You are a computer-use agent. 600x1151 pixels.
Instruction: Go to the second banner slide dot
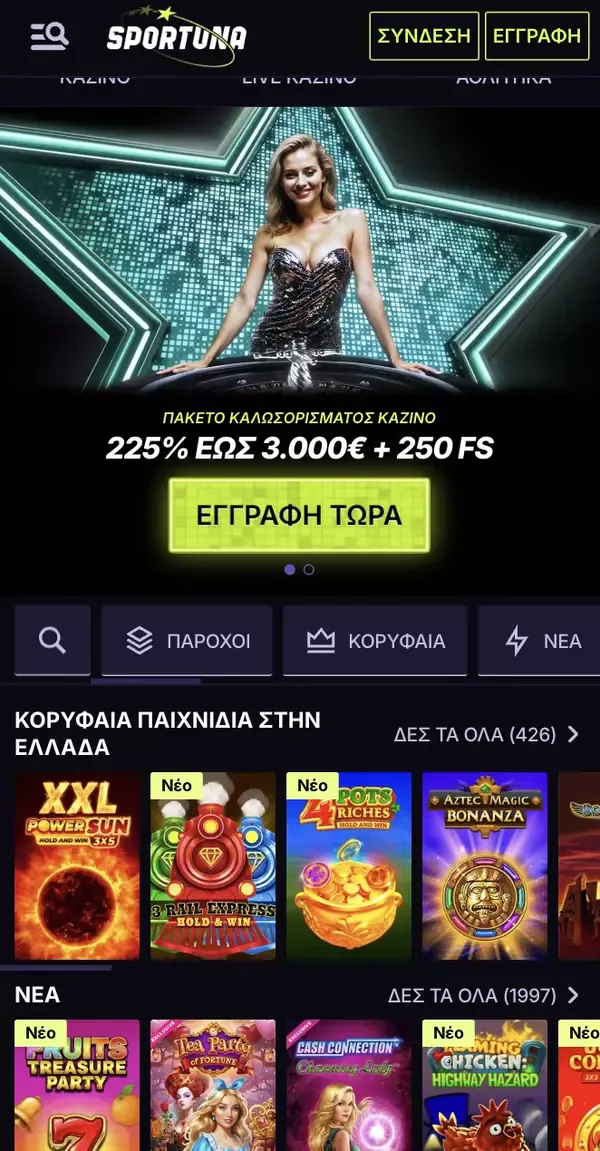tap(309, 569)
